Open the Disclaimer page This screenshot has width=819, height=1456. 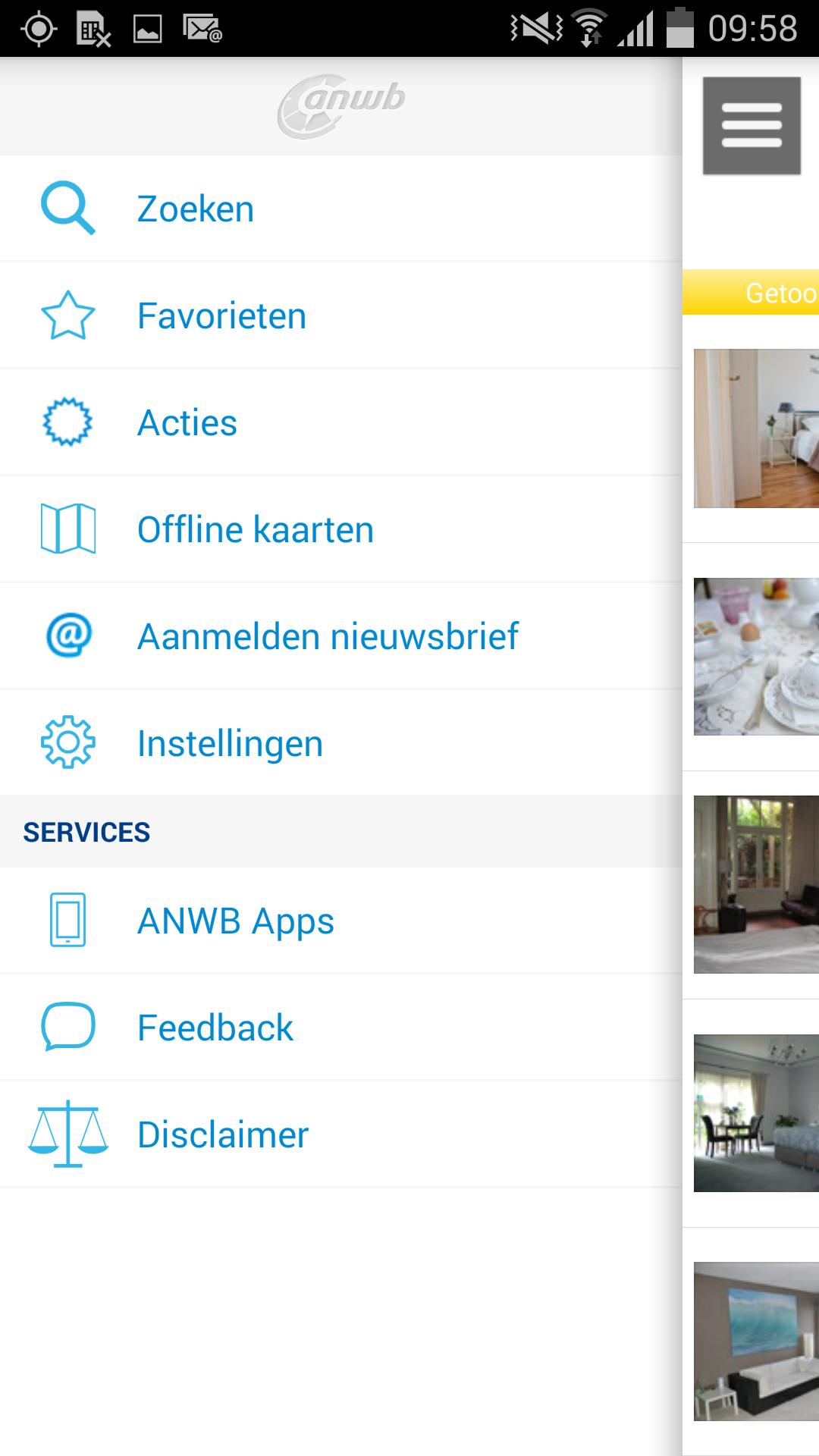(222, 1134)
